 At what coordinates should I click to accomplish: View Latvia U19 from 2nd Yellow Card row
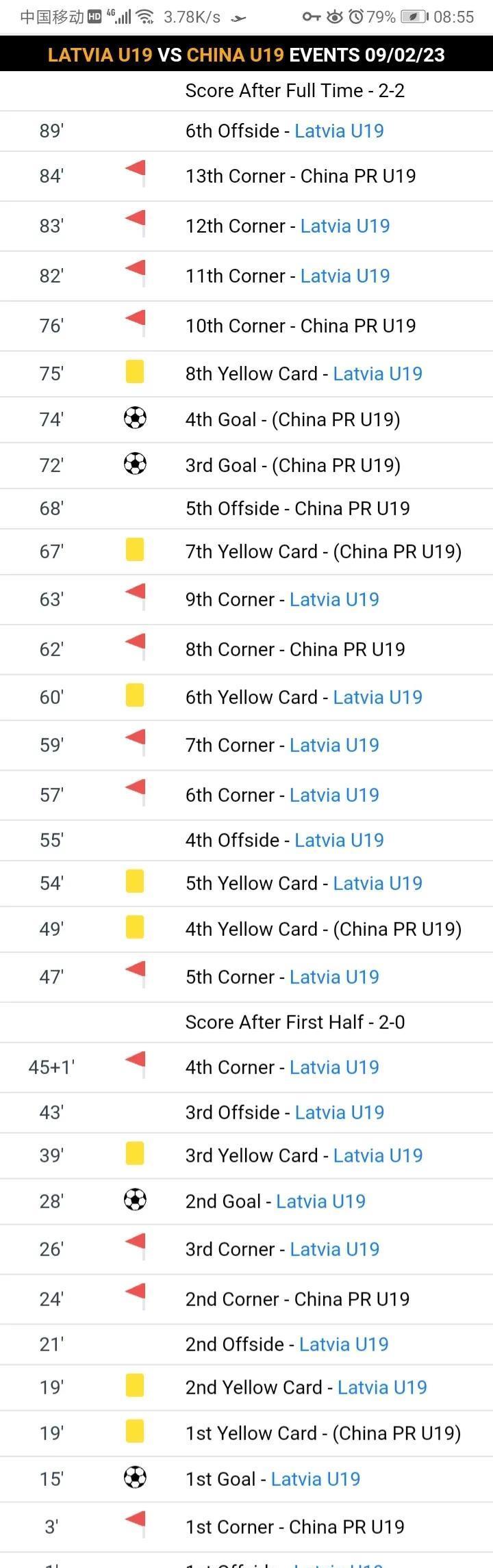point(382,1387)
